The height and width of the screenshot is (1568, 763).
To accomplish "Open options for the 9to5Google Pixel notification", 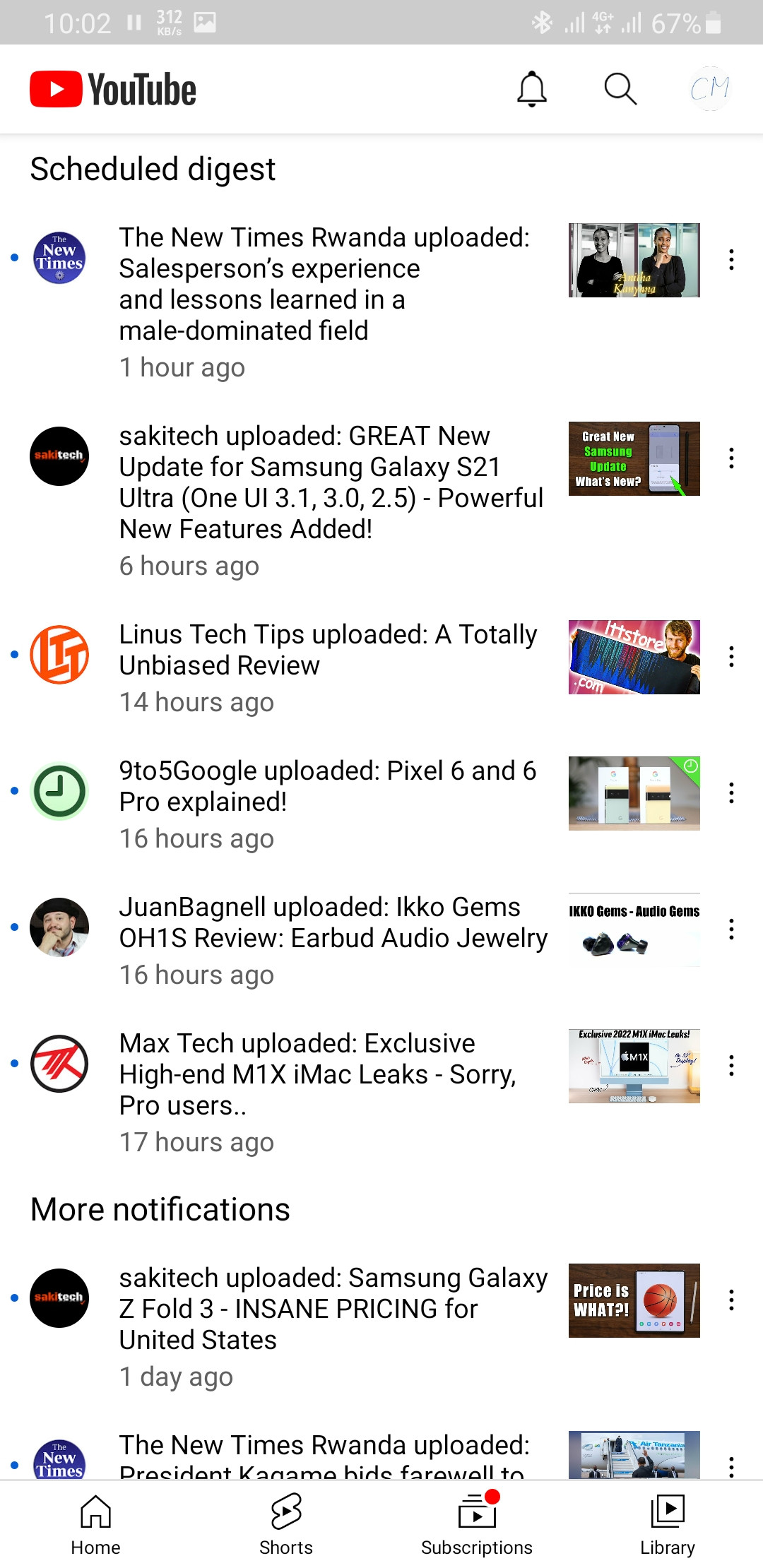I will [x=733, y=795].
